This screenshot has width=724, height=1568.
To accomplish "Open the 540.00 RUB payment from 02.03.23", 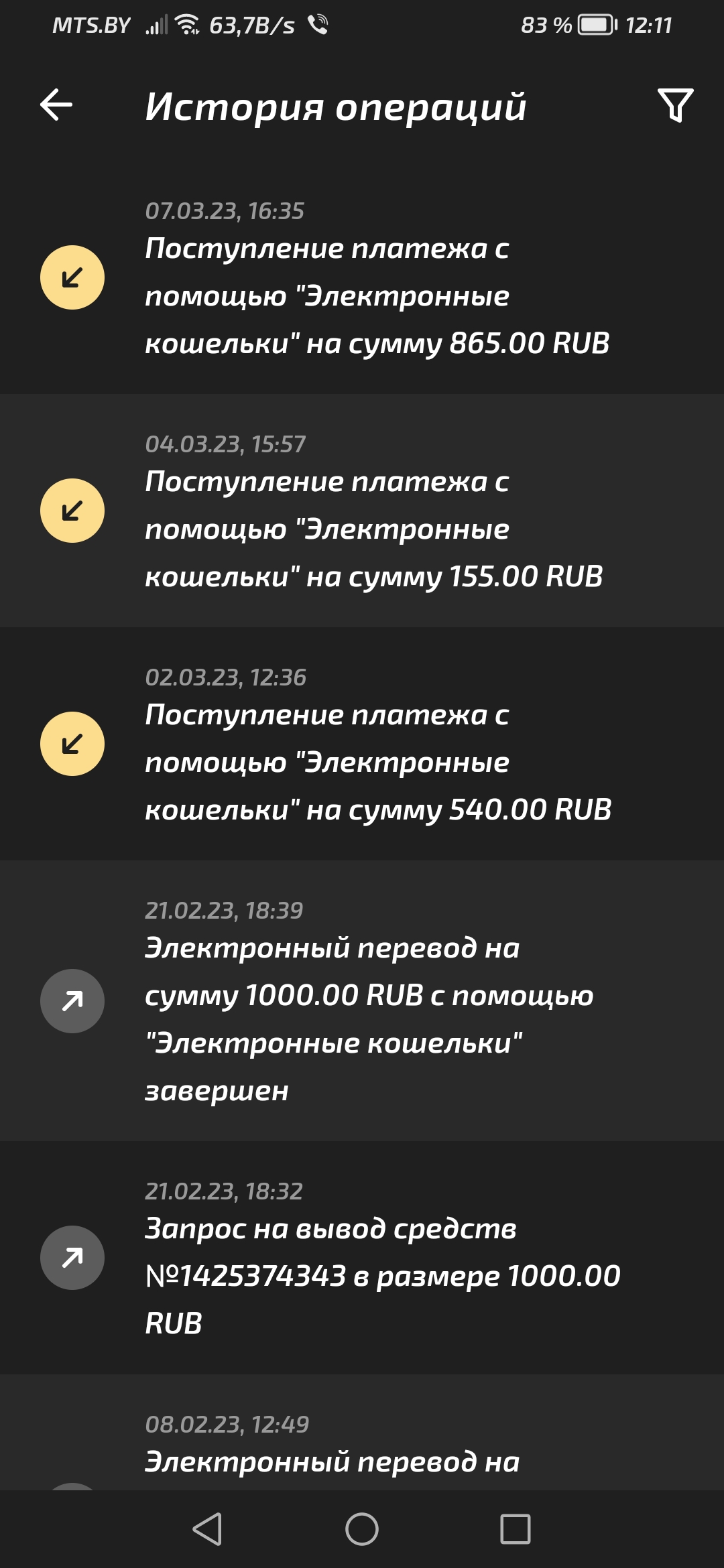I will (x=362, y=744).
